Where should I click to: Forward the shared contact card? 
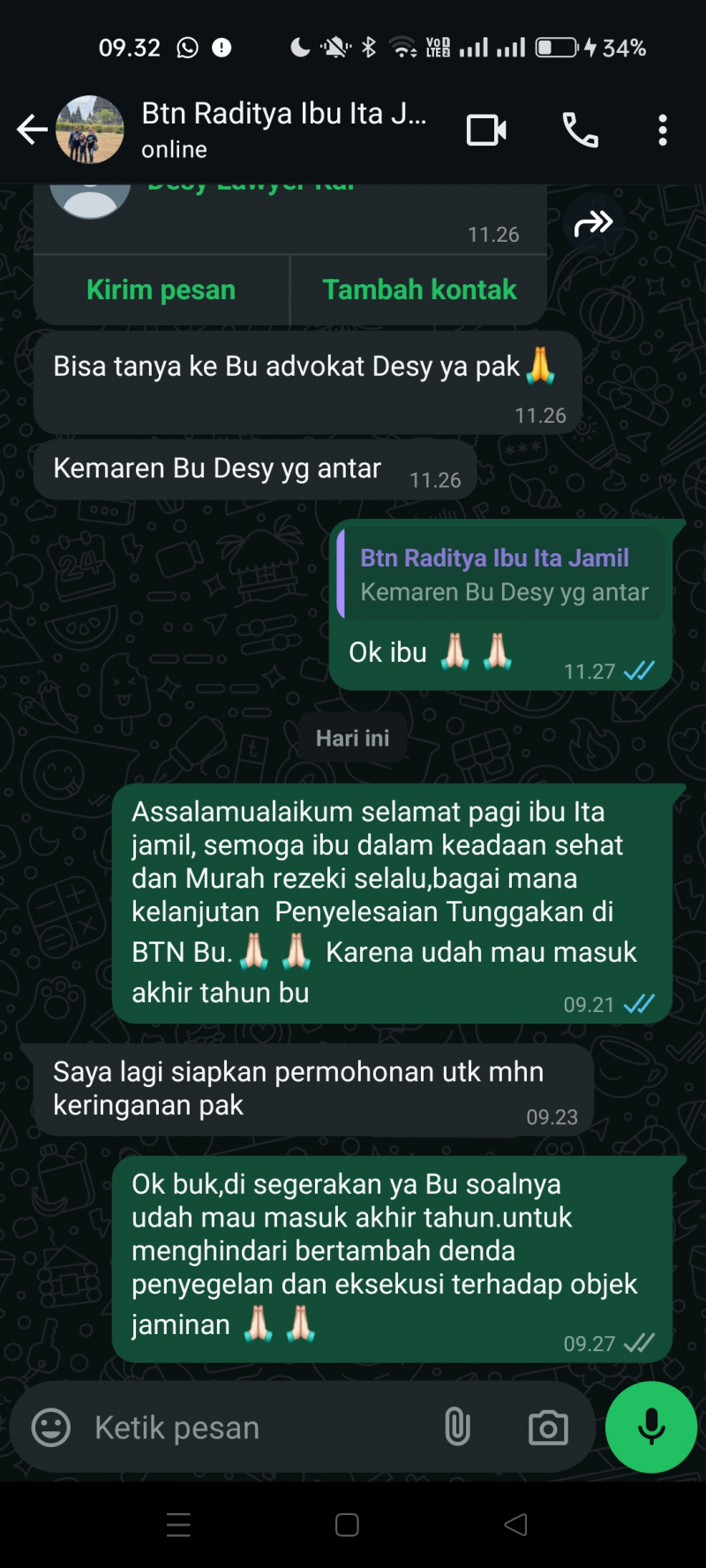click(x=593, y=223)
